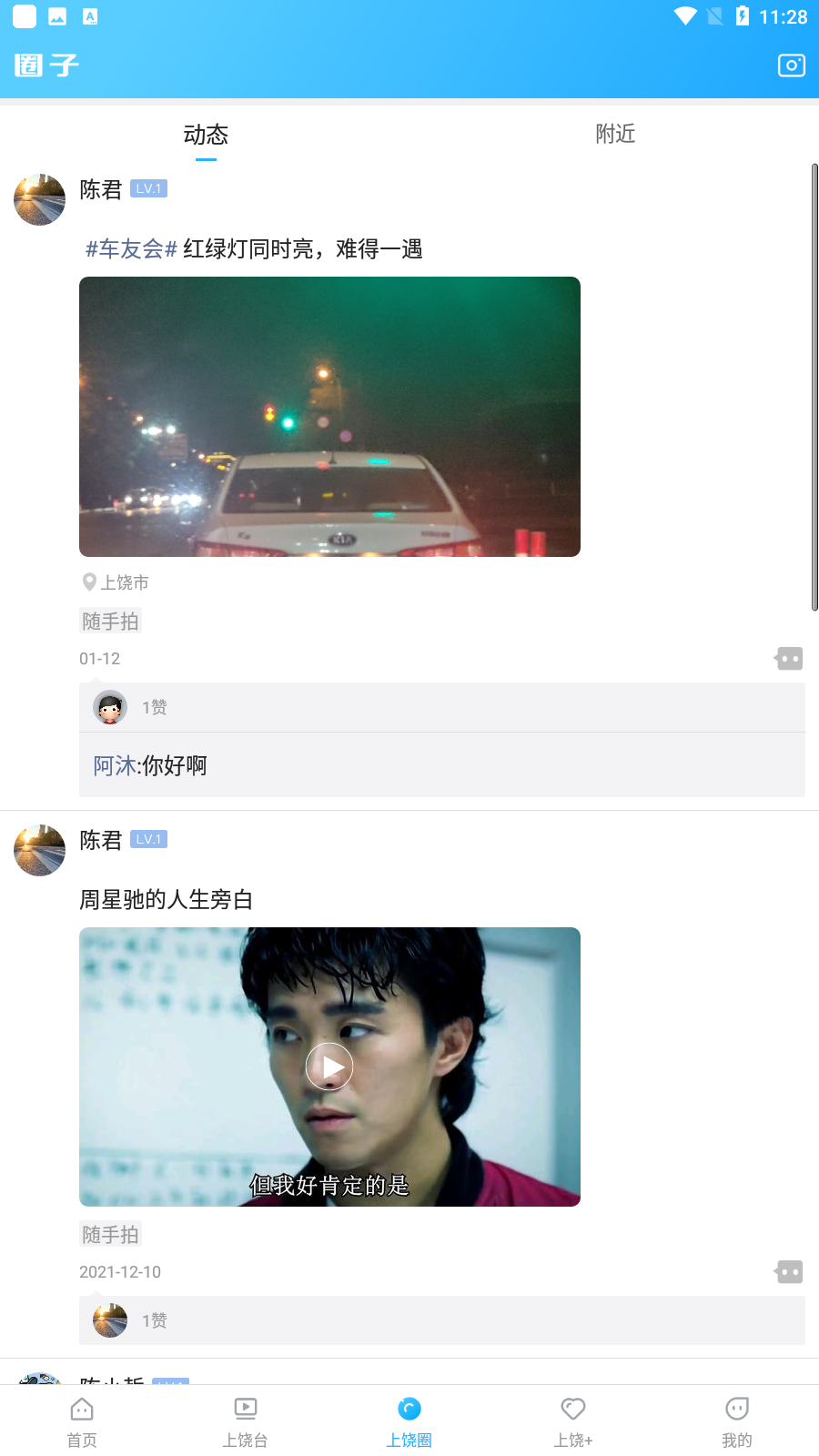Tap the 上饶圈 bottom tab
The image size is (819, 1456).
pyautogui.click(x=409, y=1421)
